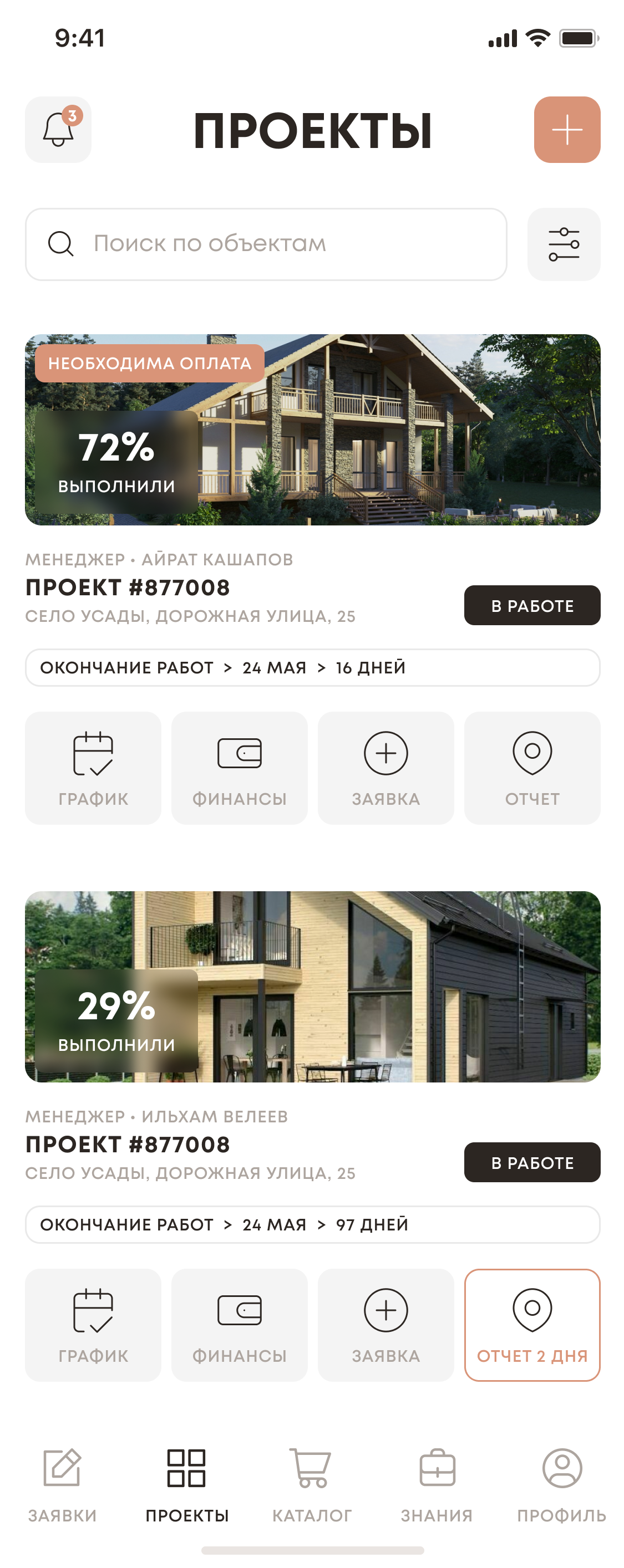Screen dimensions: 624x1568
Task: Tap the search field Поиск по объектам
Action: click(266, 244)
